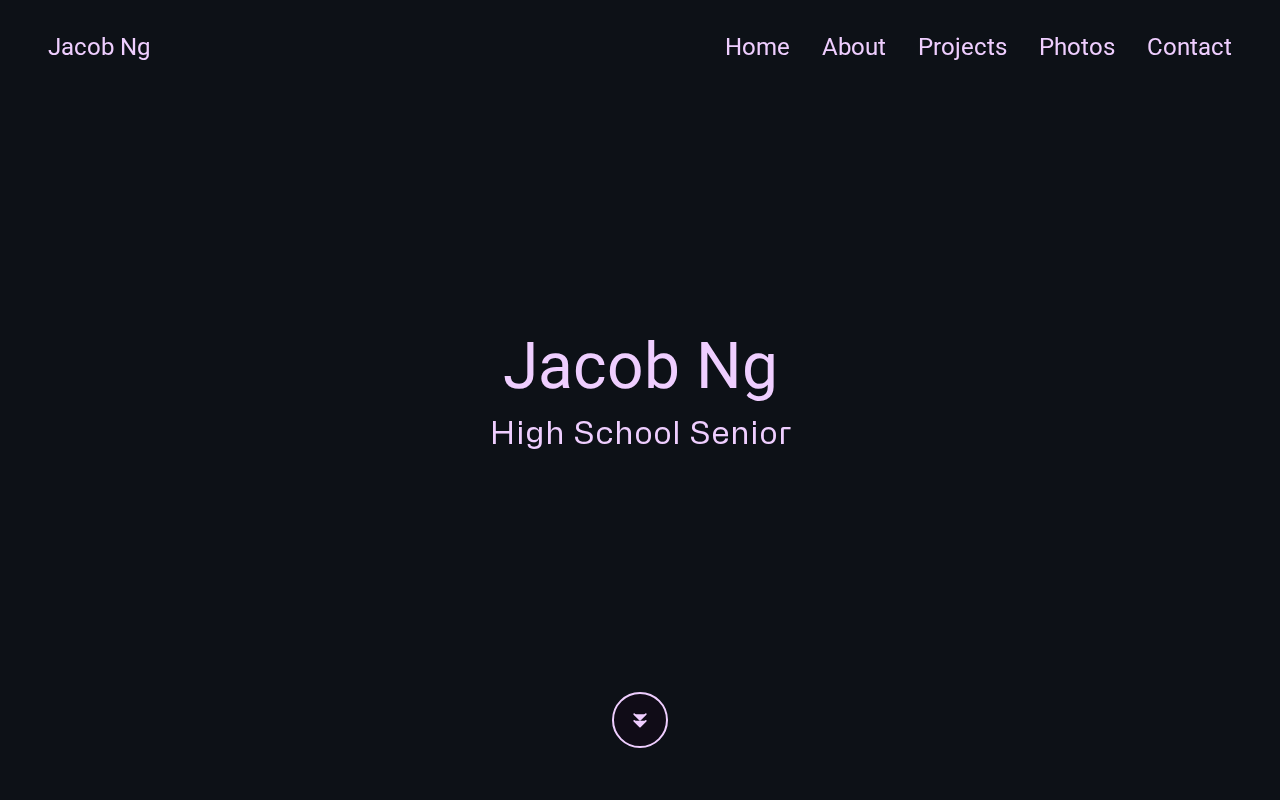Image resolution: width=1280 pixels, height=800 pixels.
Task: Go to the Home section
Action: pyautogui.click(x=757, y=47)
